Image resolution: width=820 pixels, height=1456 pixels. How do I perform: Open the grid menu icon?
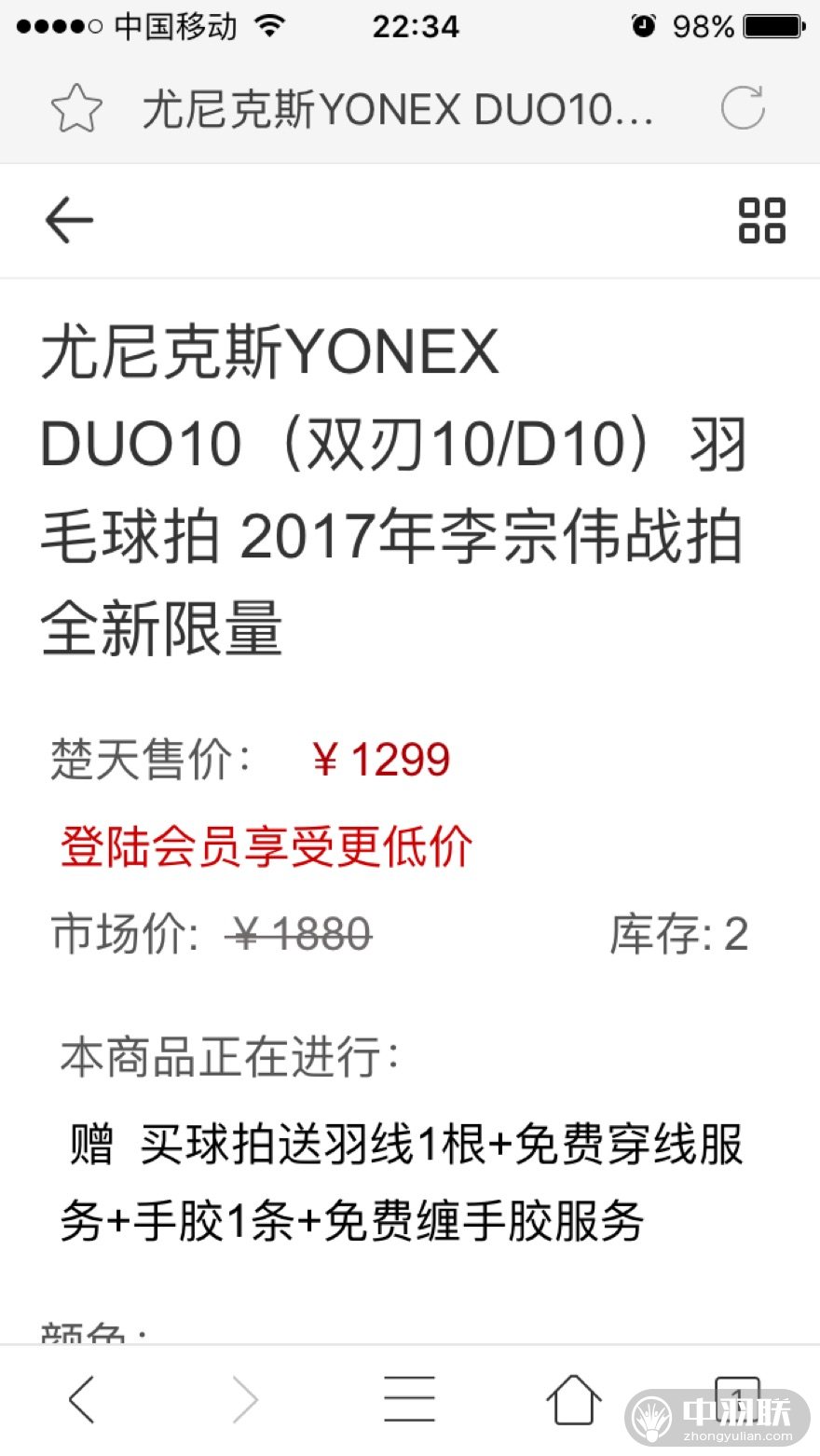(761, 221)
